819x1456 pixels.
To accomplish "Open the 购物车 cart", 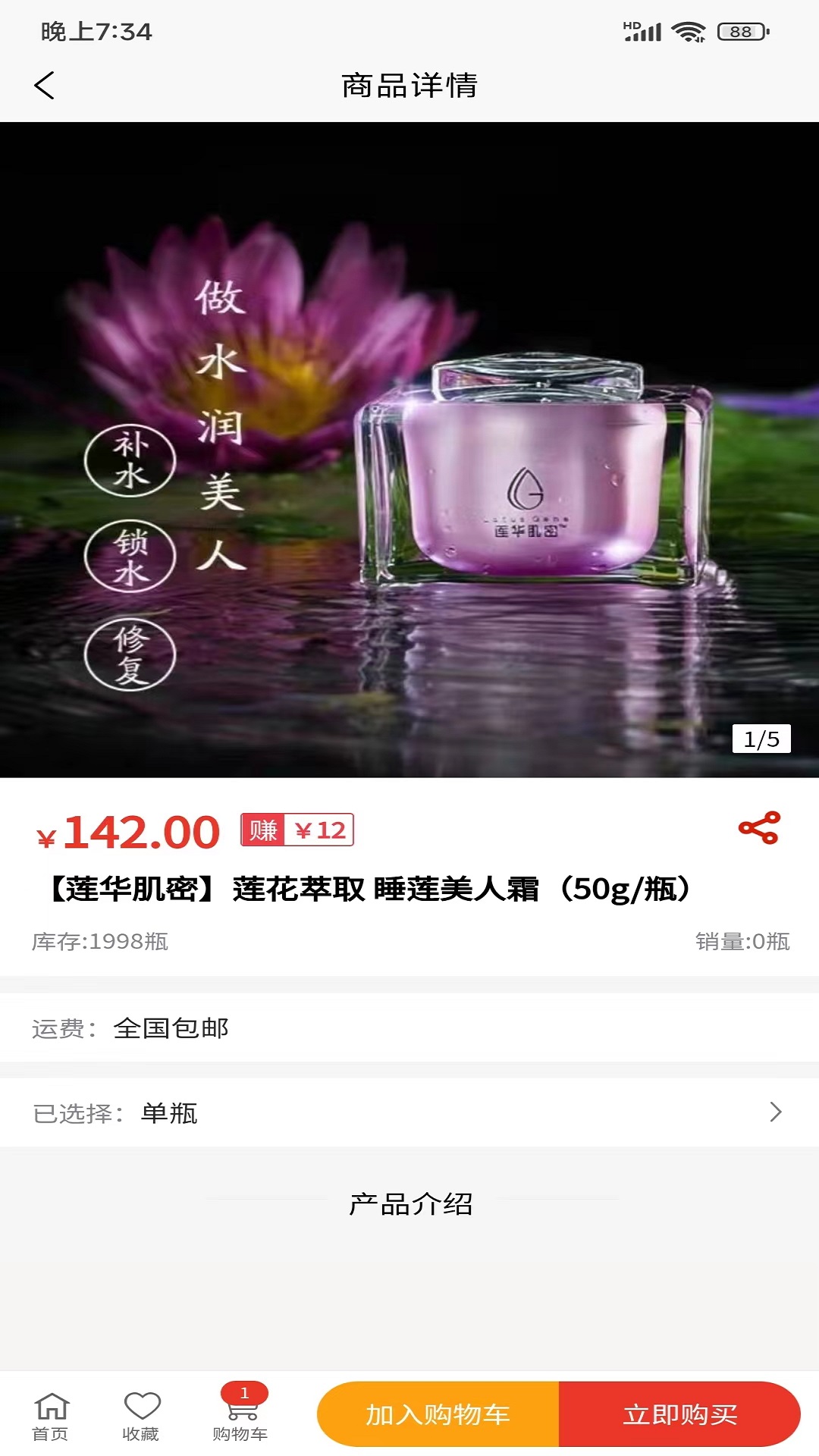I will click(x=241, y=1415).
